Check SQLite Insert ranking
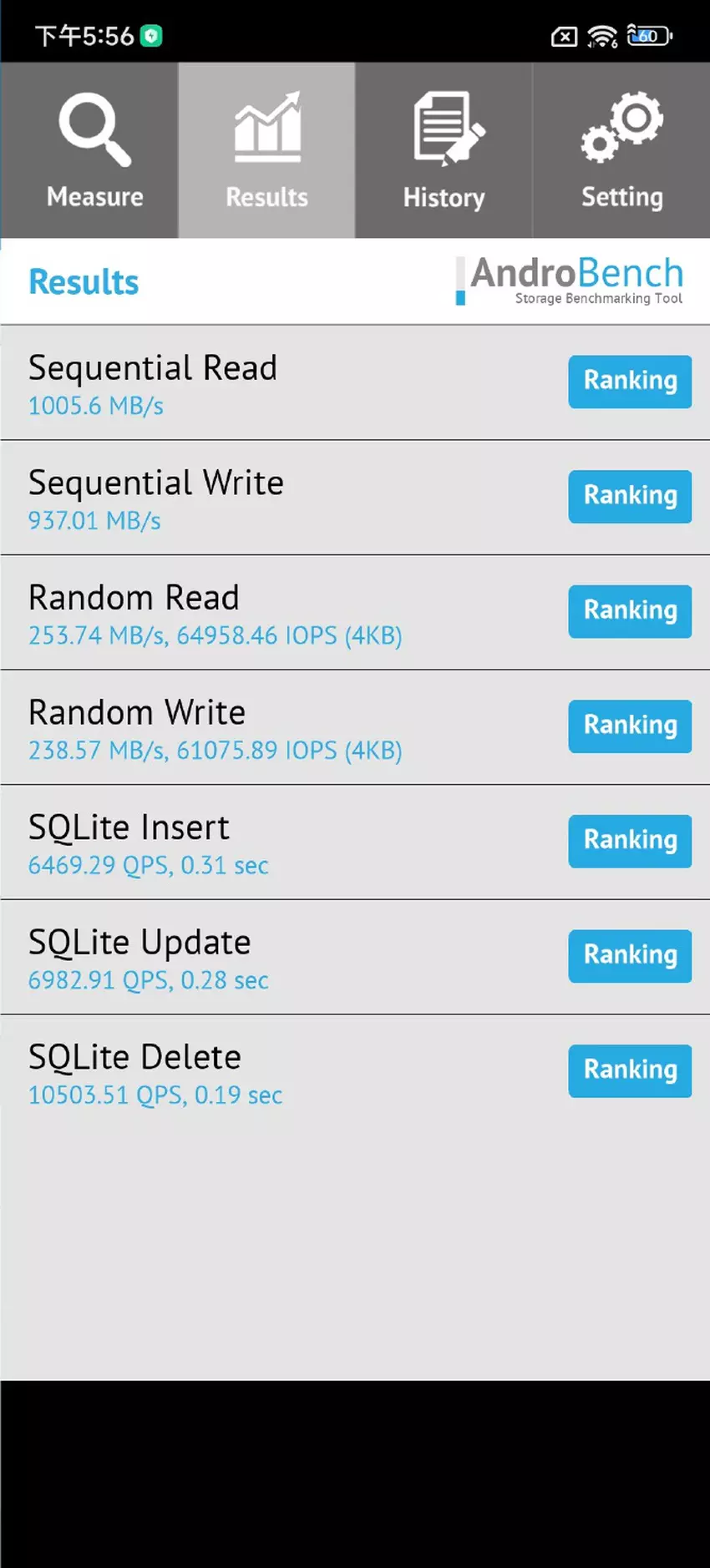Screen dimensions: 710x1568 coord(630,841)
